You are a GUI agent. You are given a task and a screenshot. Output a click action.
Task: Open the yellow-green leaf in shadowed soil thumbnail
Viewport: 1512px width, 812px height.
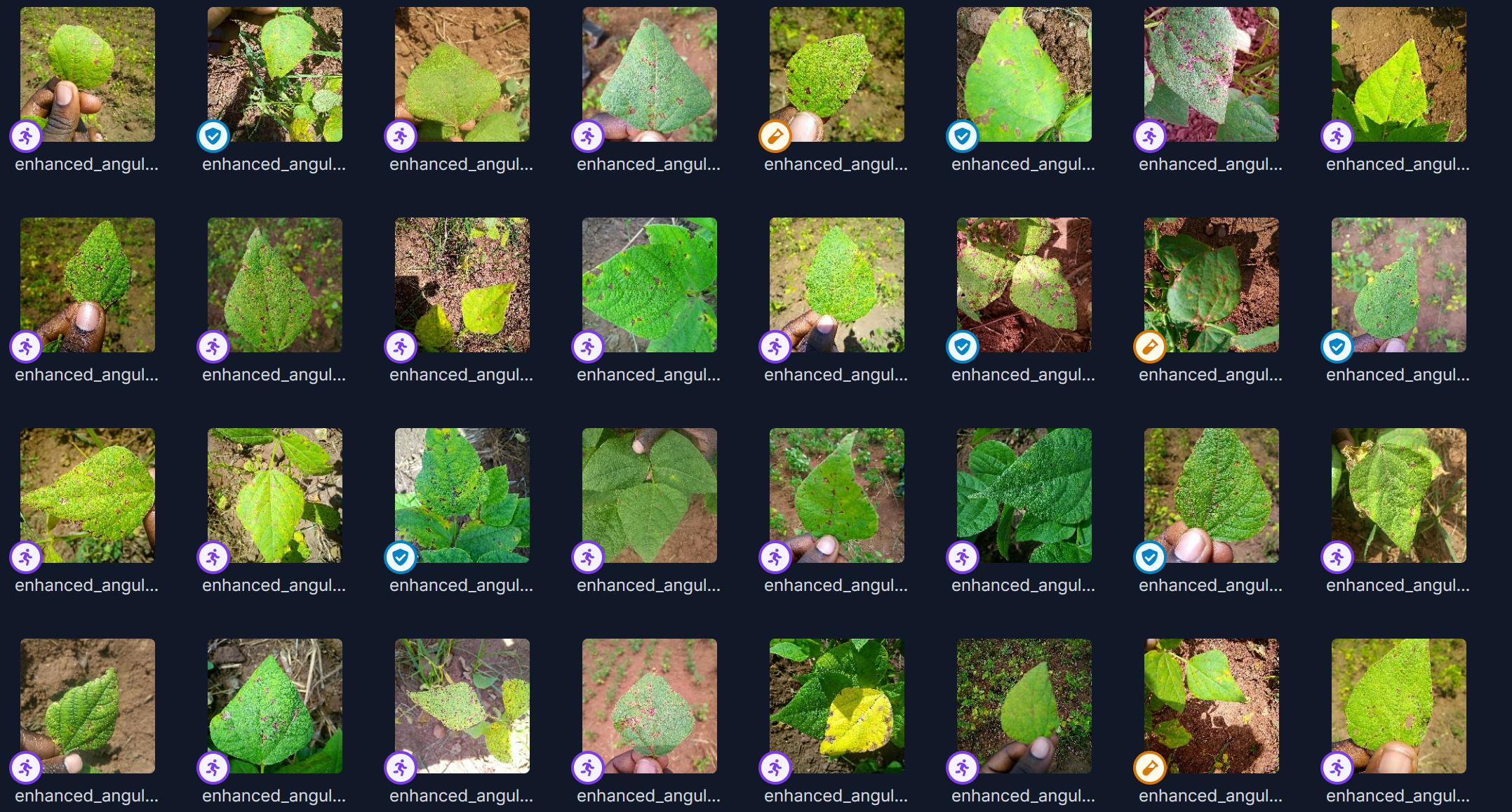click(462, 284)
